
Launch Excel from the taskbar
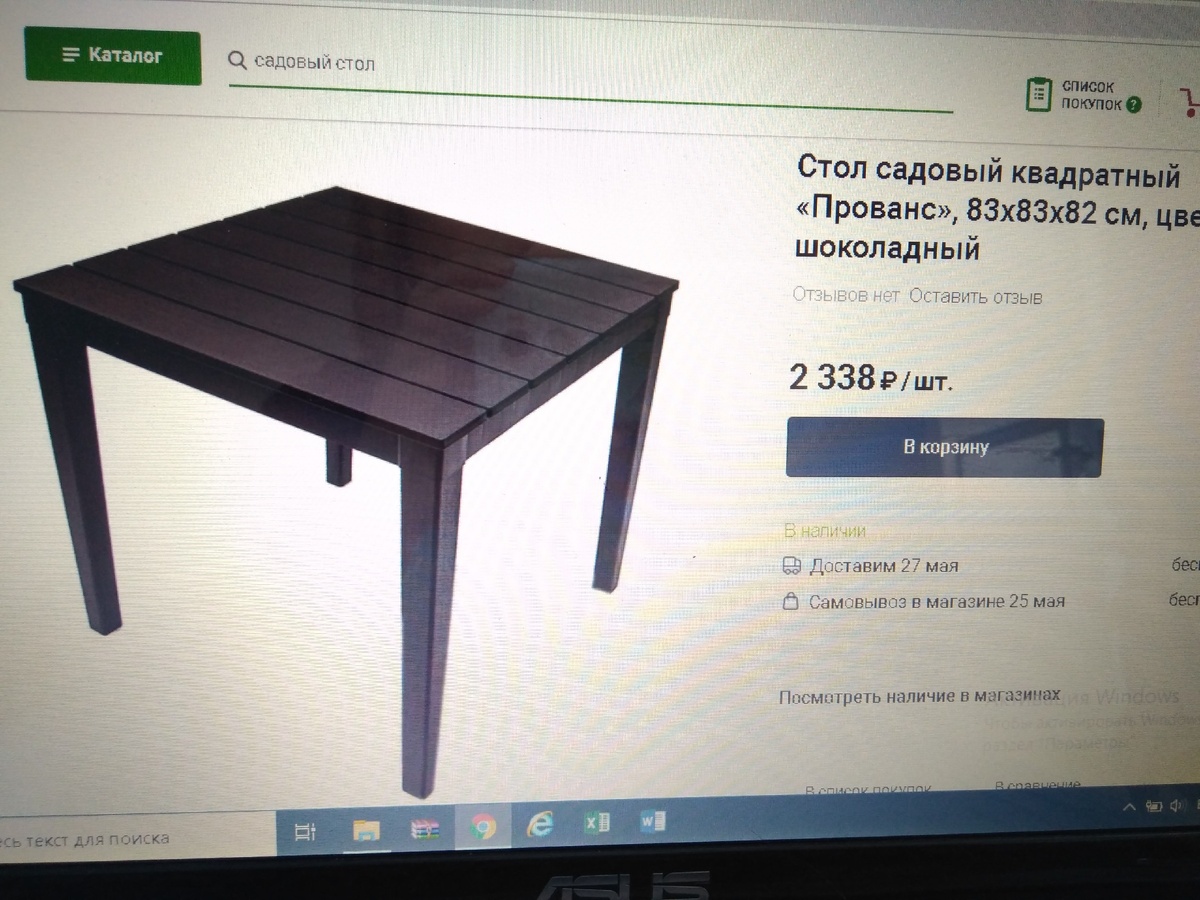pos(597,824)
